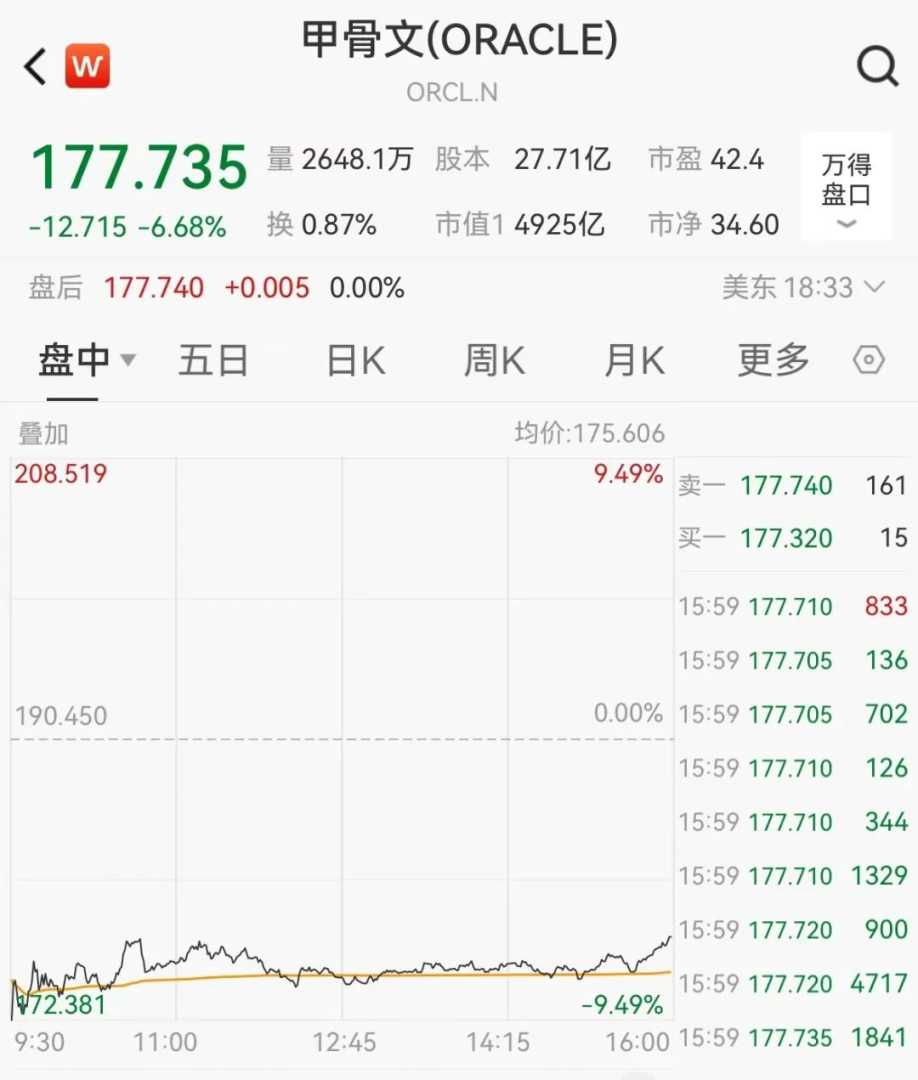Open the 美东 time zone dropdown

pyautogui.click(x=803, y=288)
